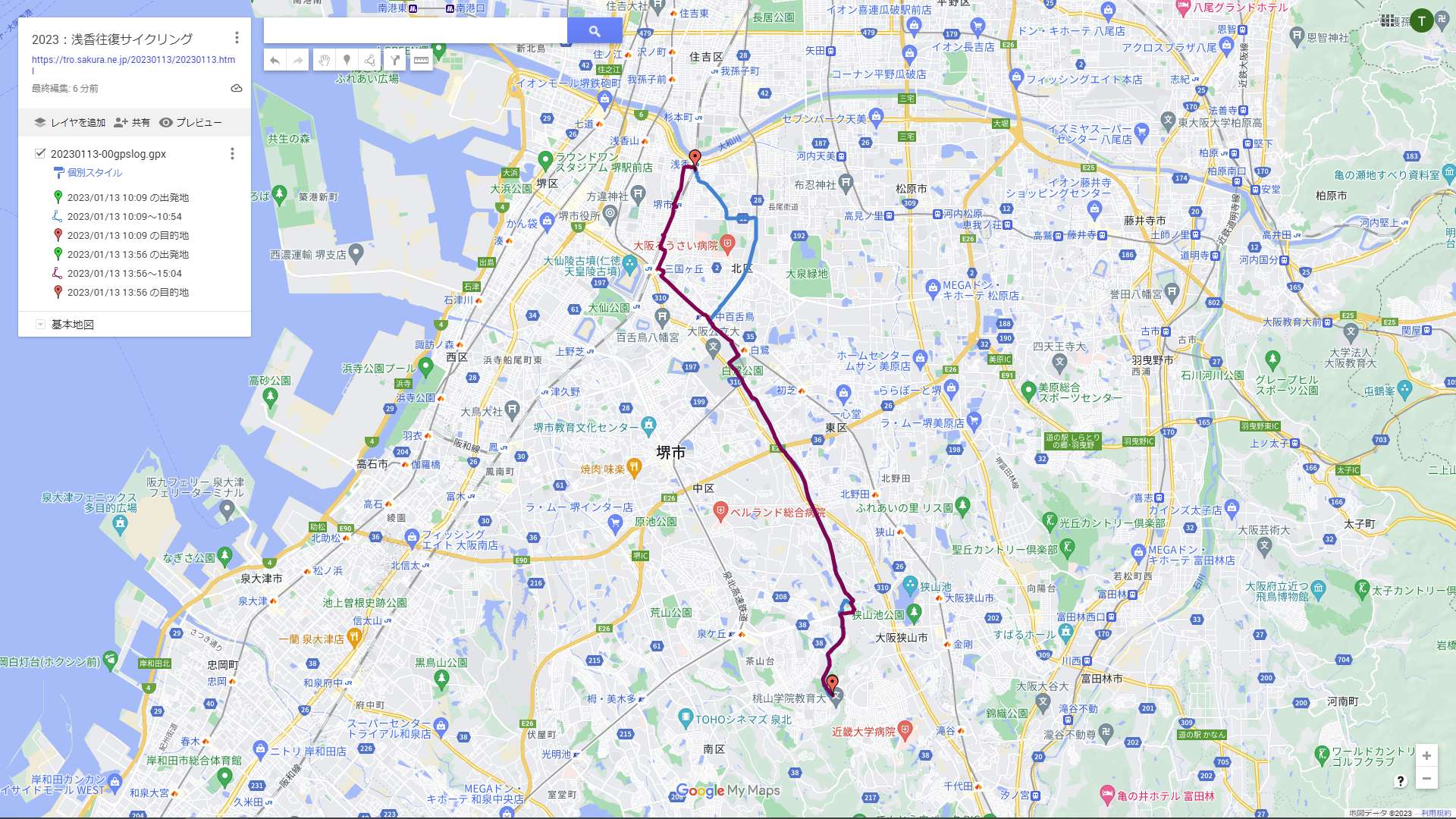1456x819 pixels.
Task: Uncheck the 20230113-00gpslog.gpx layer checkbox
Action: pos(40,153)
